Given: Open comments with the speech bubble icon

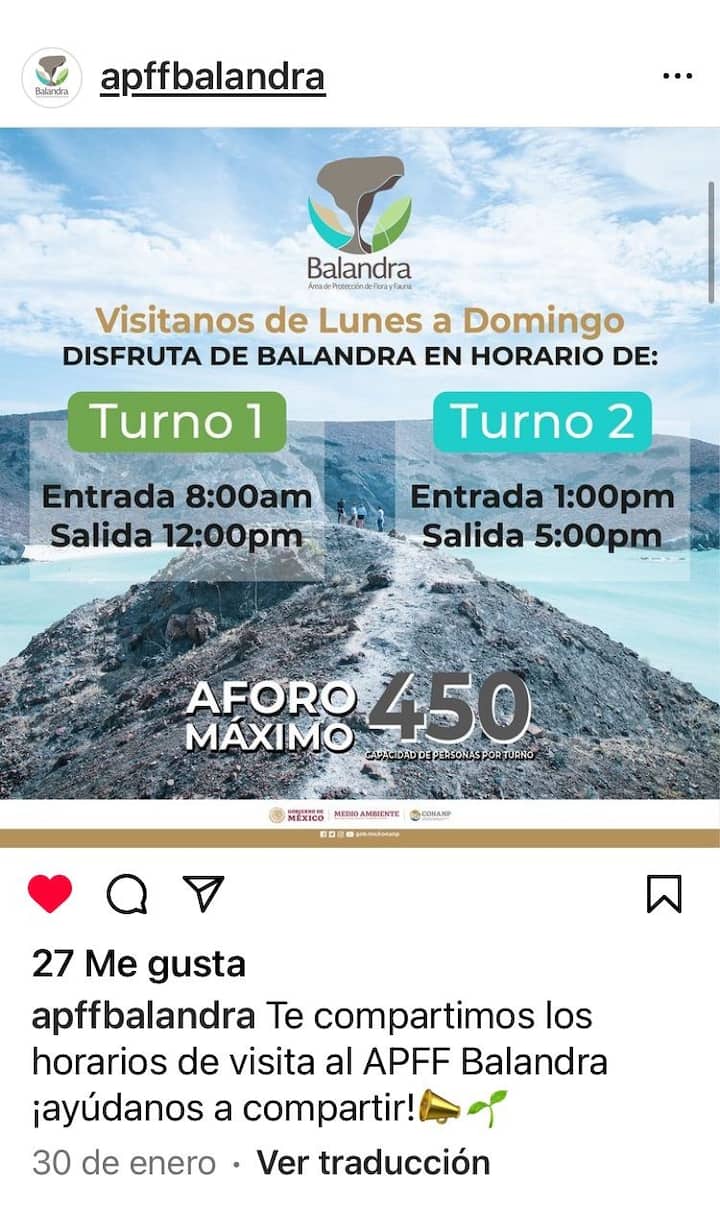Looking at the screenshot, I should [127, 894].
